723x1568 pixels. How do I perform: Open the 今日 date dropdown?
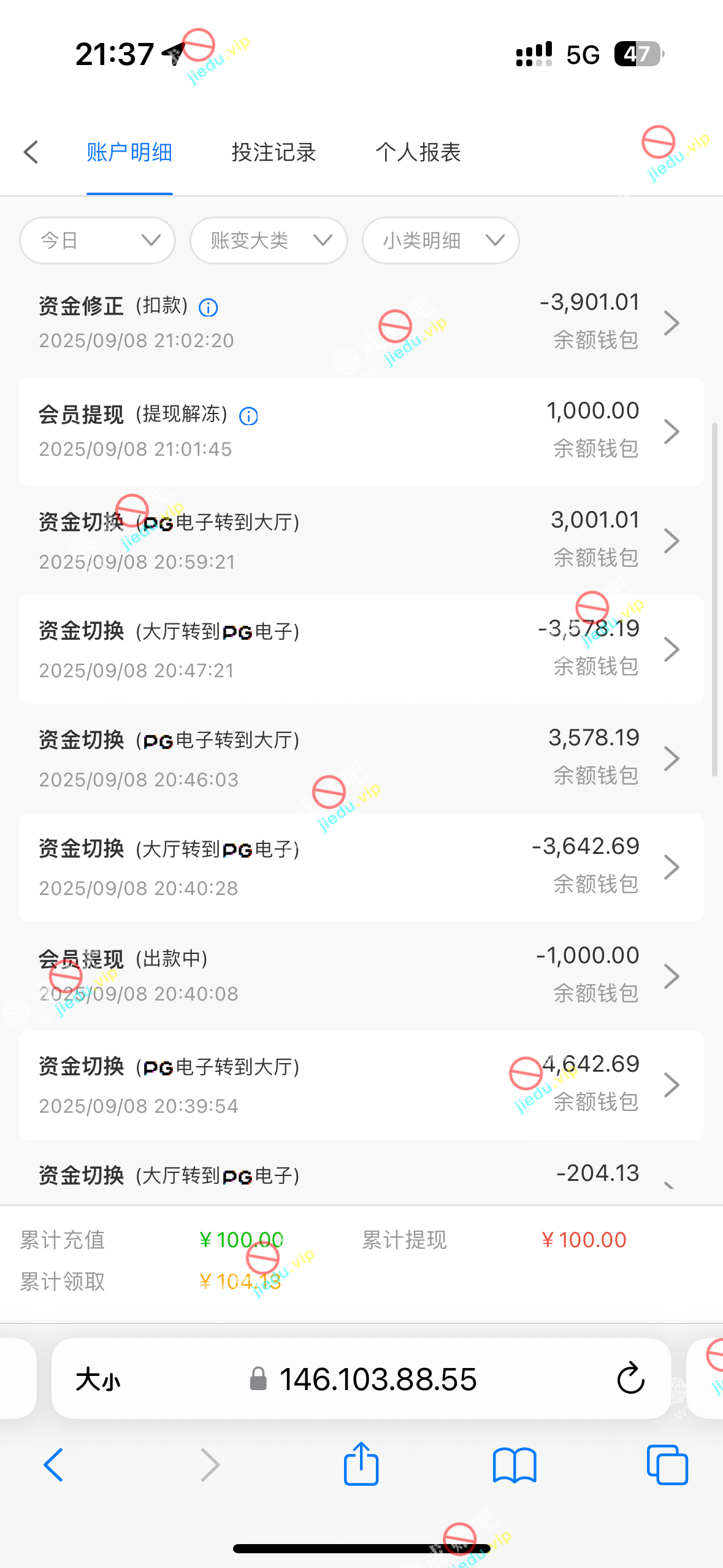98,240
